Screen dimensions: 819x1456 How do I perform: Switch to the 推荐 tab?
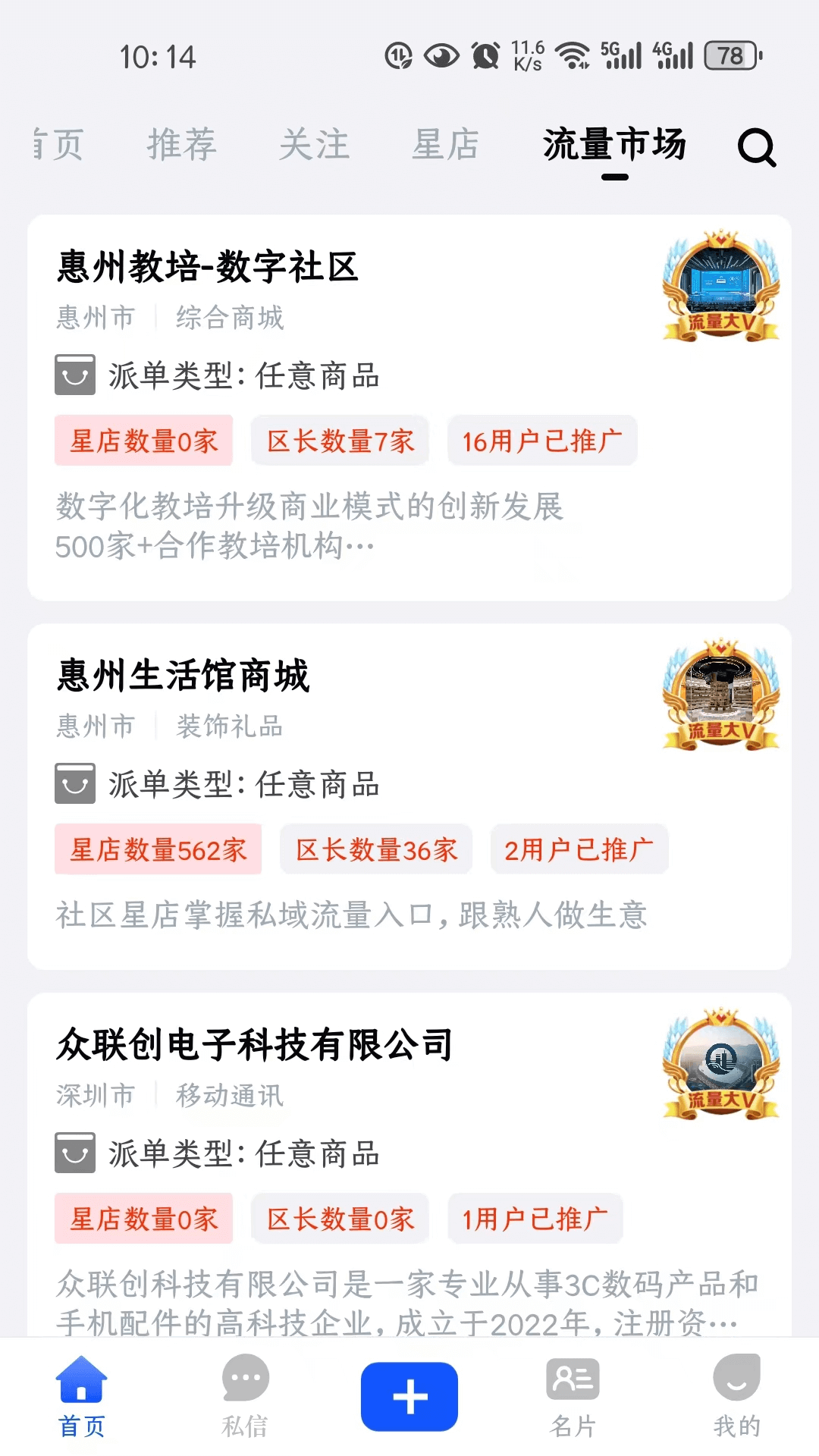point(182,146)
